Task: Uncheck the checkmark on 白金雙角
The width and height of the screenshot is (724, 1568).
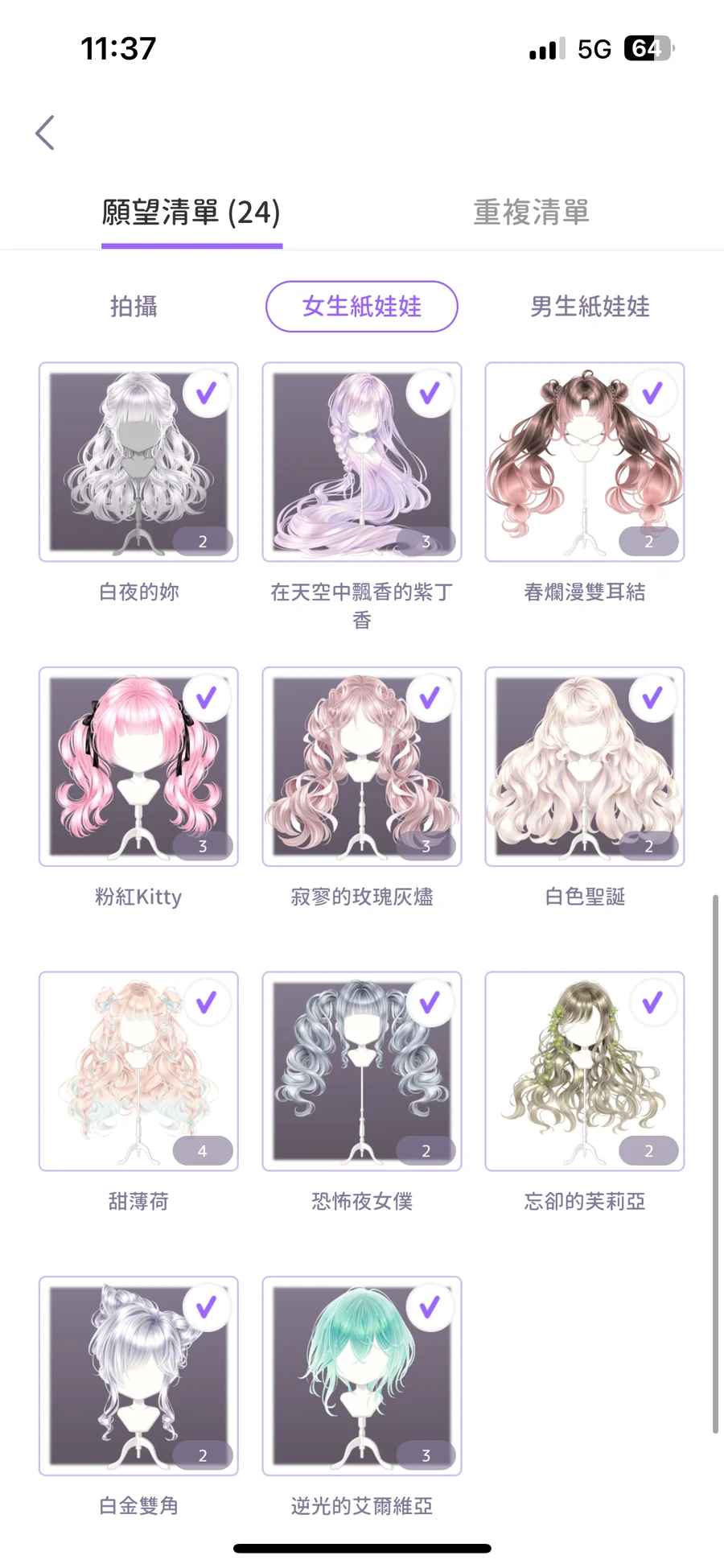Action: [x=206, y=1307]
